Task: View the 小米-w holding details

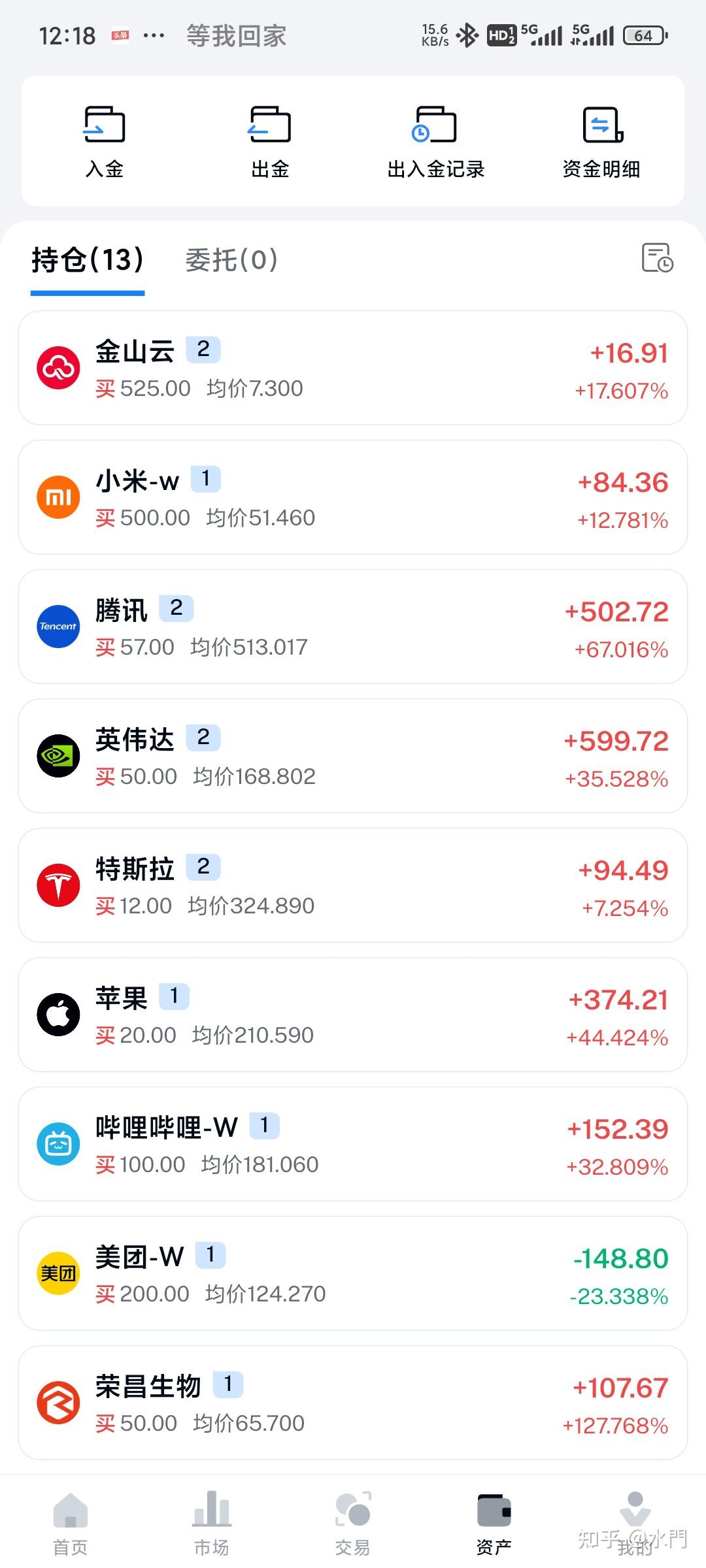Action: tap(353, 497)
